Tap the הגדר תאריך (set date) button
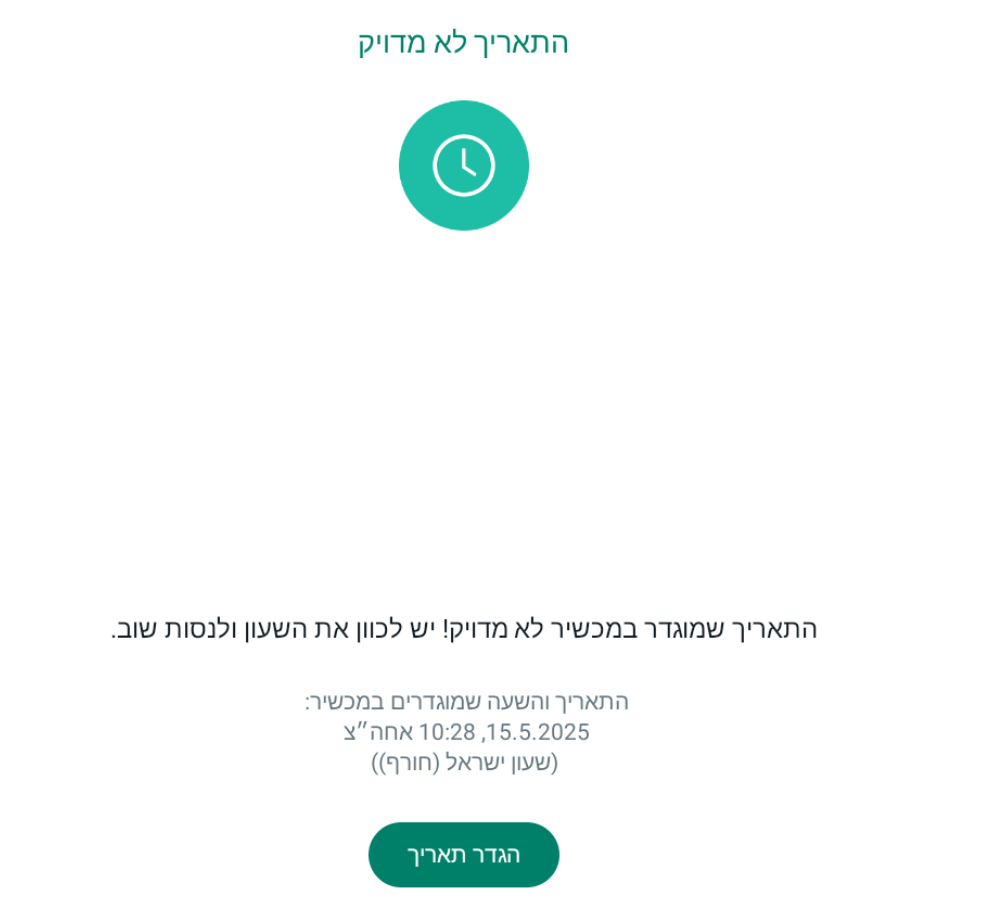 pyautogui.click(x=463, y=854)
